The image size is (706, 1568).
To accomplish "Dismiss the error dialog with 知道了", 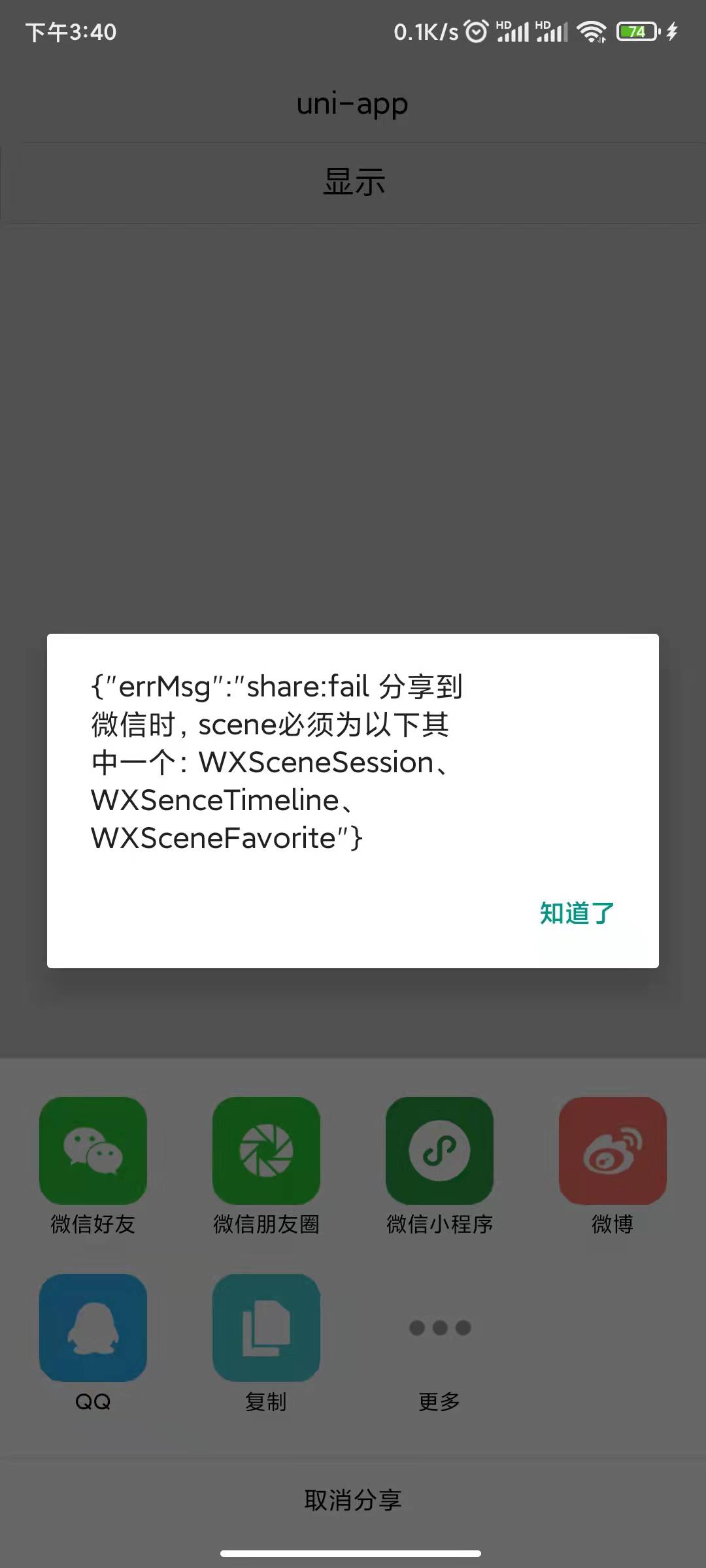I will click(x=576, y=913).
